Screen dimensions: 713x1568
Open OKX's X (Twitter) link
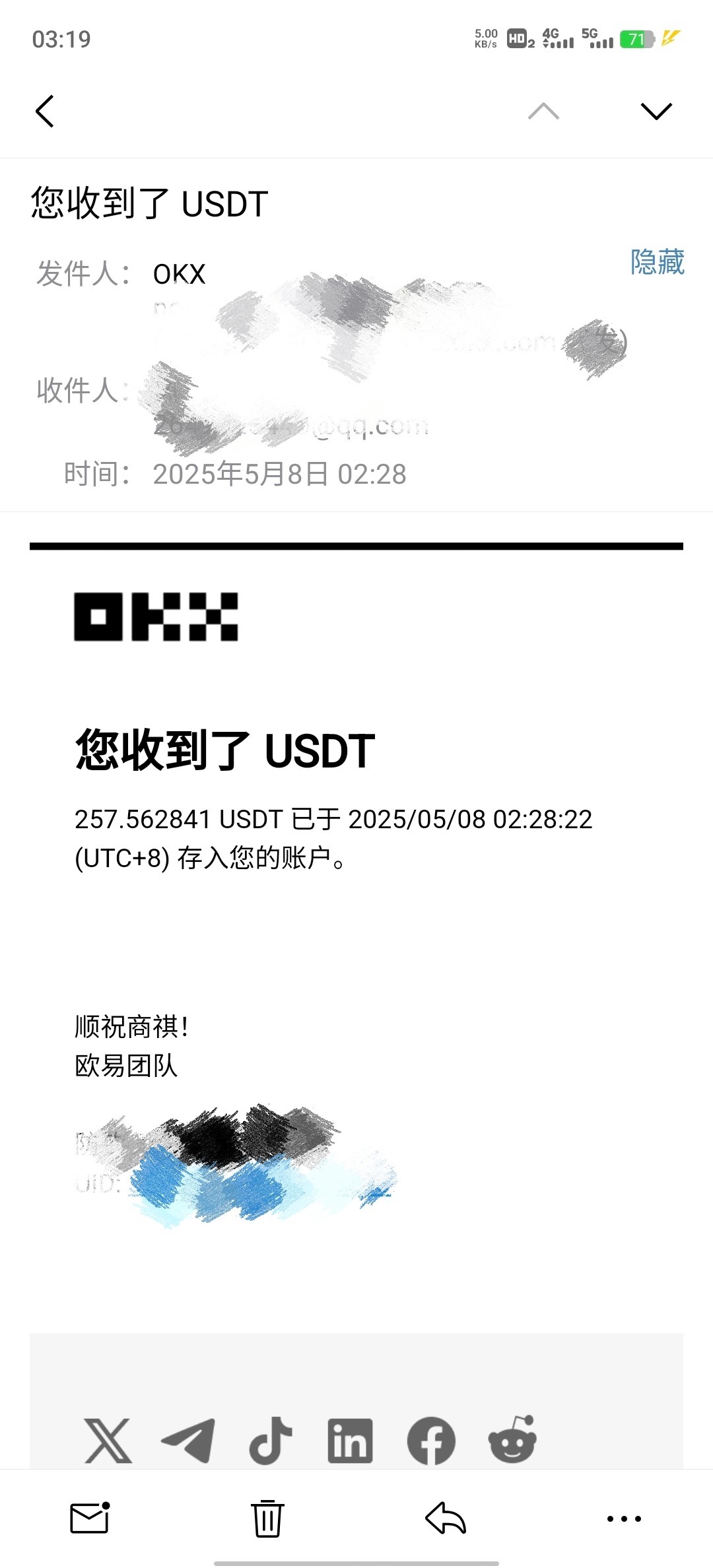pos(108,1440)
